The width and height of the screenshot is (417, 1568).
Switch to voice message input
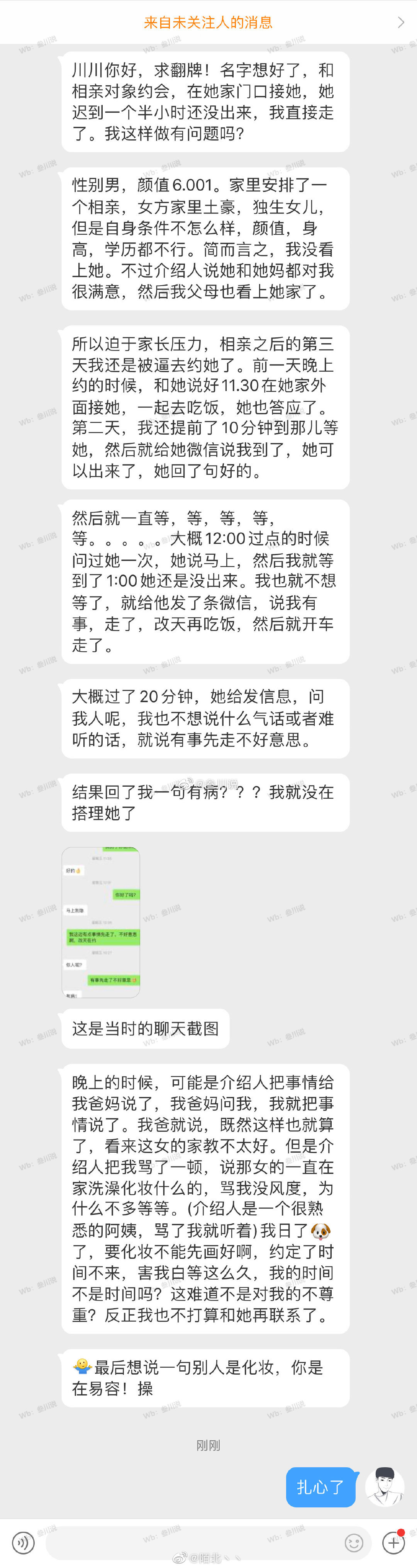(24, 1543)
